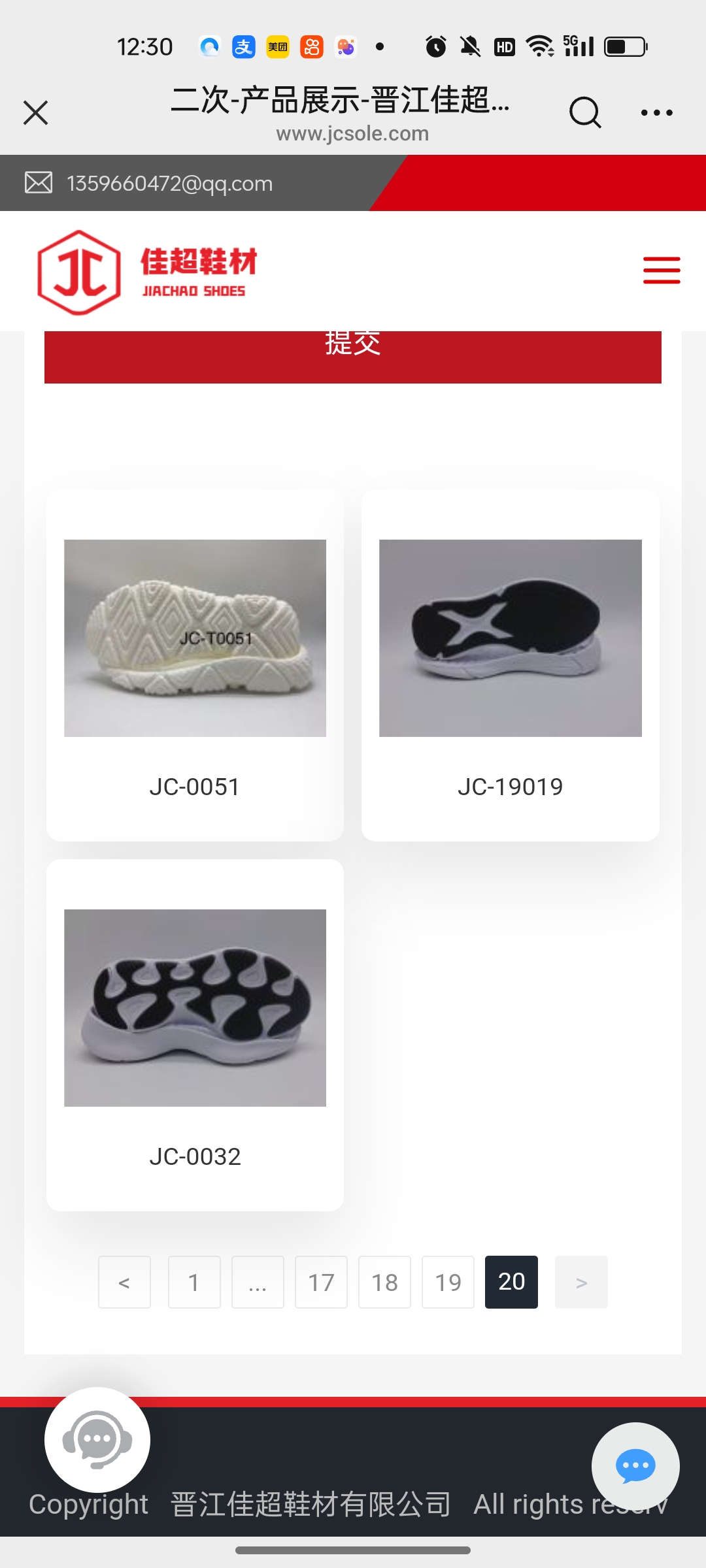Image resolution: width=706 pixels, height=1568 pixels.
Task: Jump to page 1 of products
Action: pos(194,1282)
